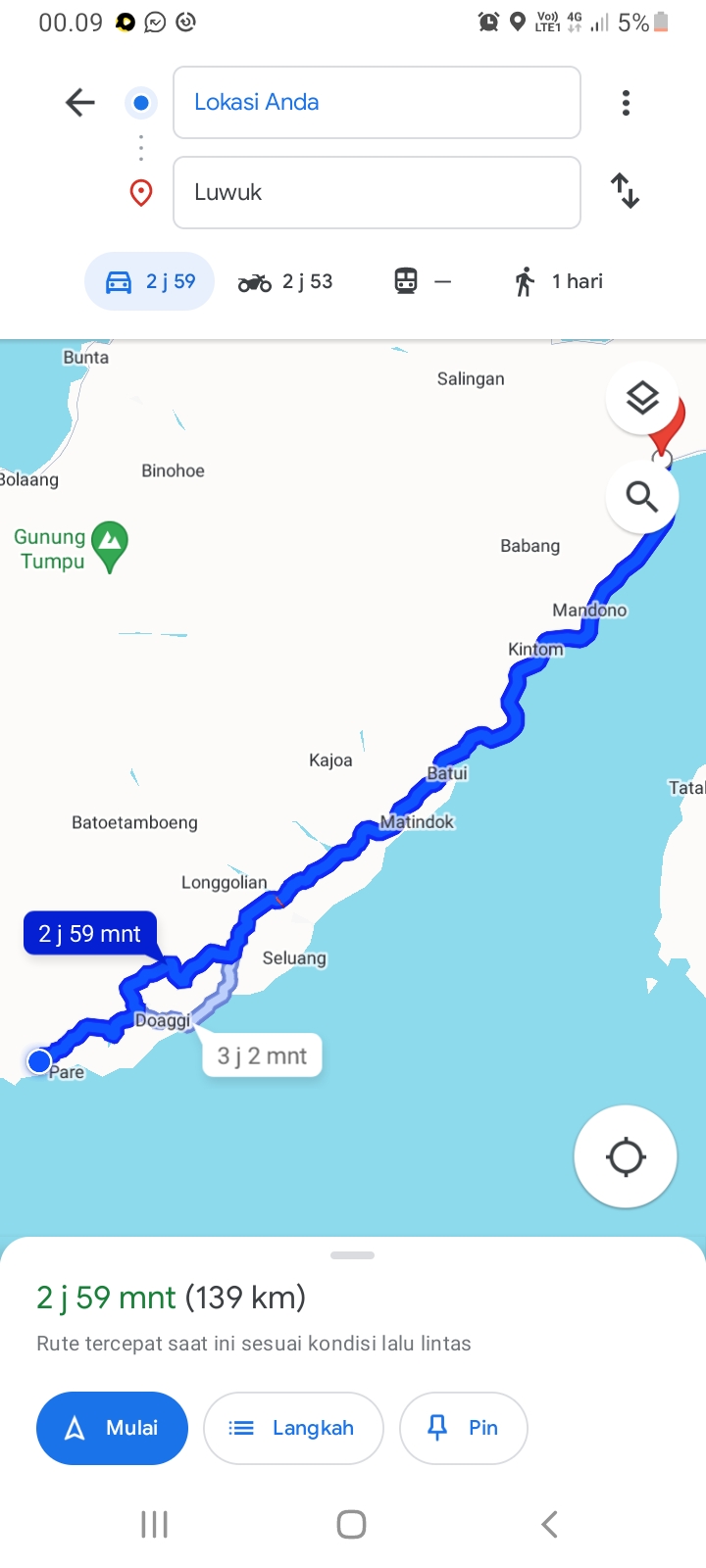This screenshot has width=706, height=1568.
Task: Switch to public transit mode
Action: [423, 281]
